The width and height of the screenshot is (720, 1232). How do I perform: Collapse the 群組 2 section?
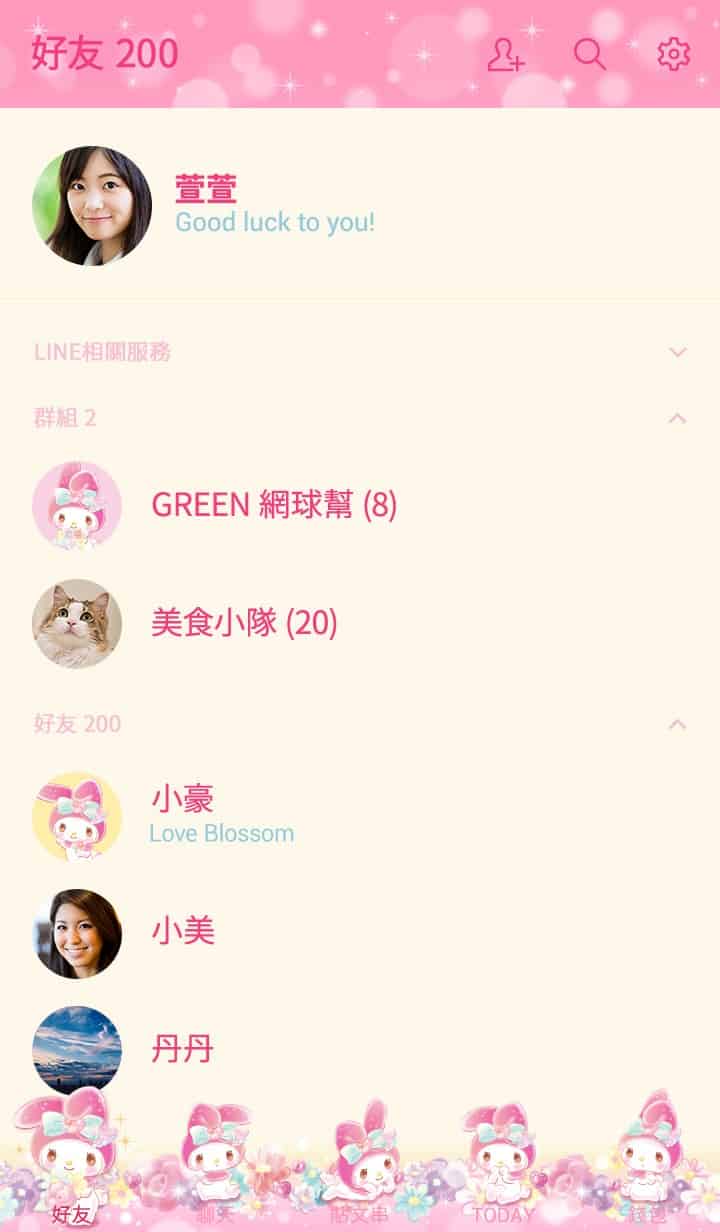click(677, 418)
